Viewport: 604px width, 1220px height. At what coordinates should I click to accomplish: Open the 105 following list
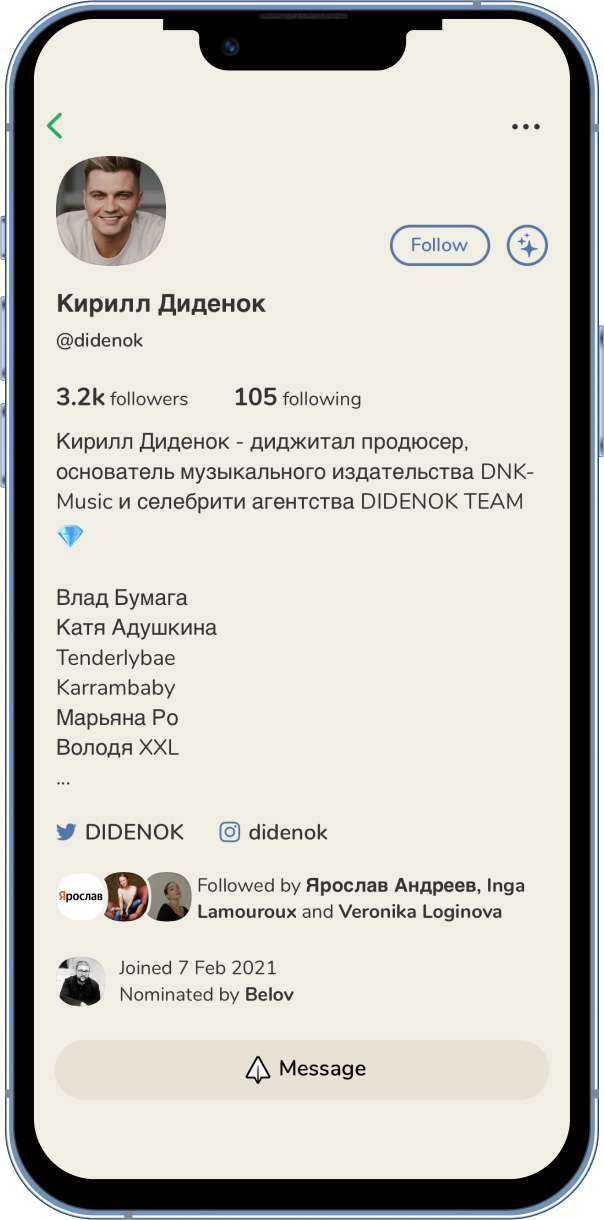tap(298, 398)
